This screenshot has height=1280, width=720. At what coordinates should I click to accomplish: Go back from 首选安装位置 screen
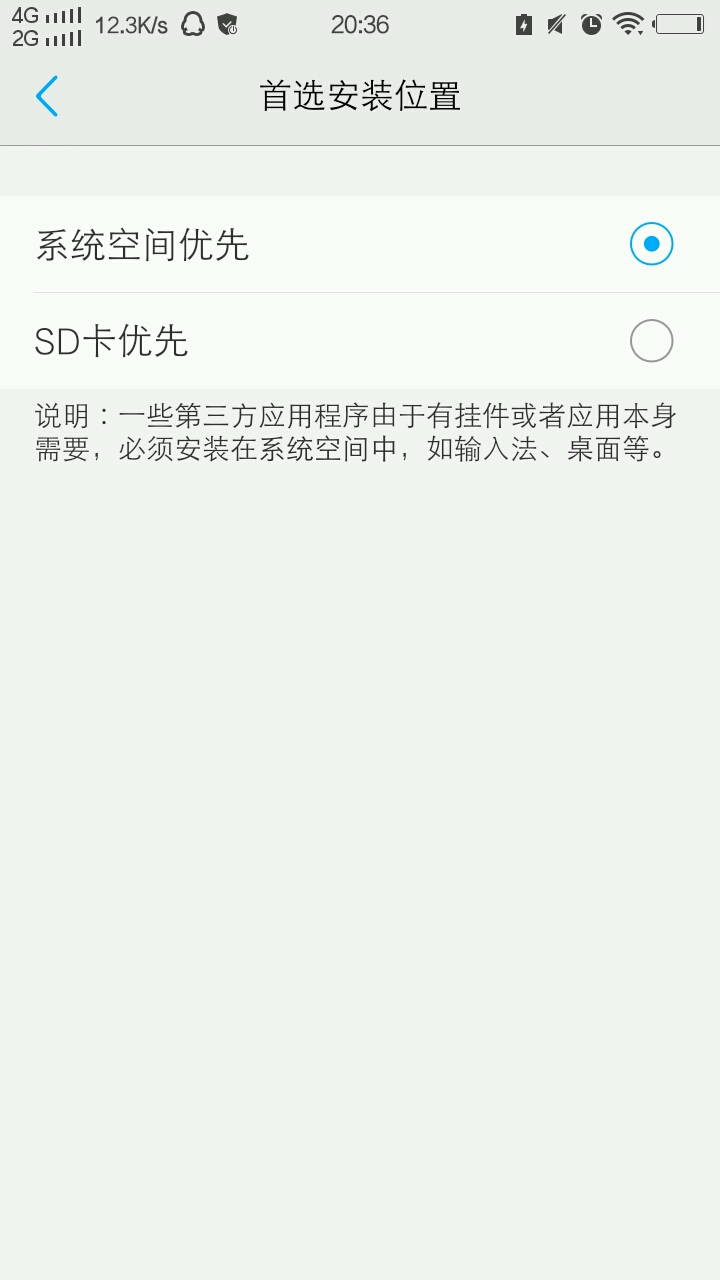[47, 96]
